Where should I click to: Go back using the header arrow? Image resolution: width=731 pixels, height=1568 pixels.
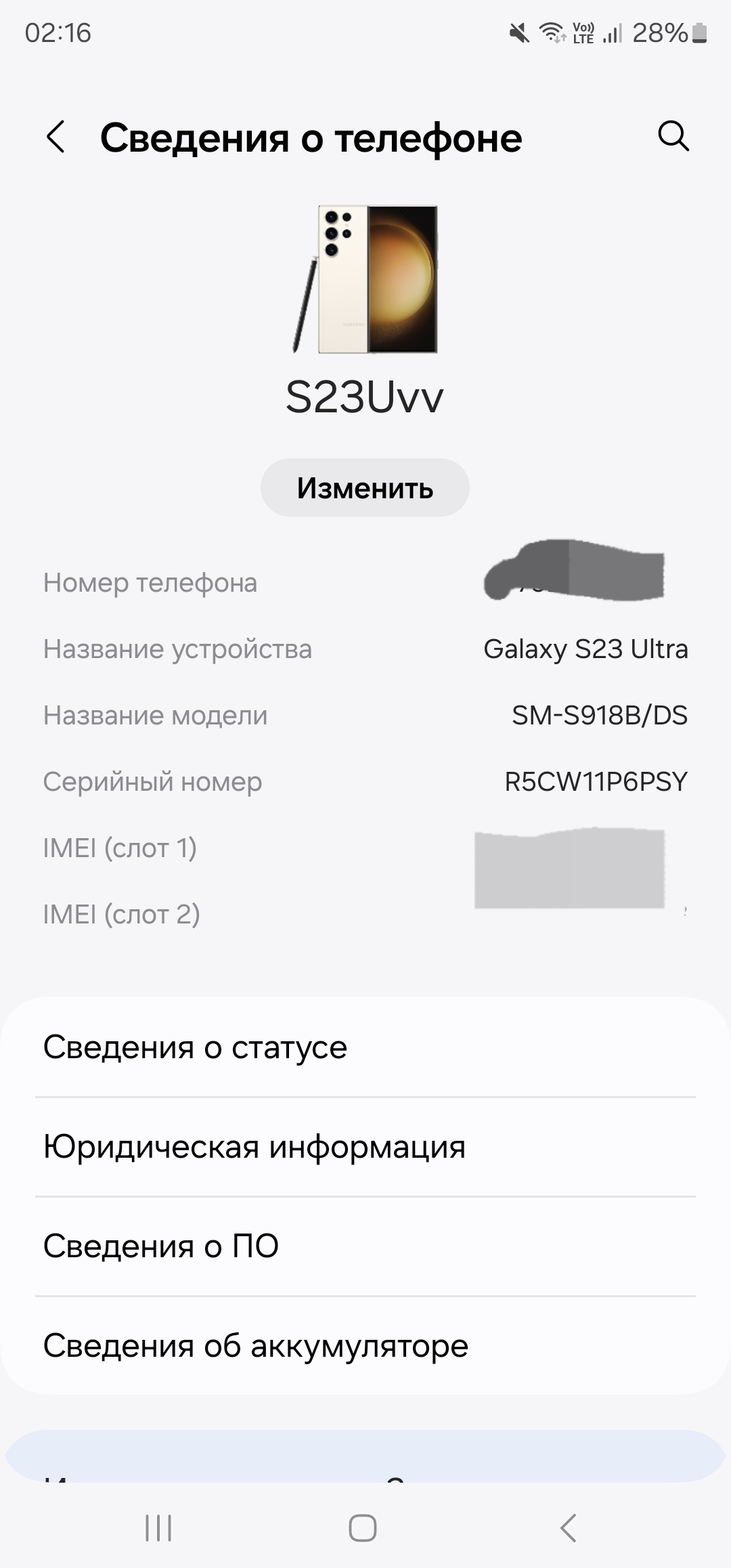[x=56, y=137]
